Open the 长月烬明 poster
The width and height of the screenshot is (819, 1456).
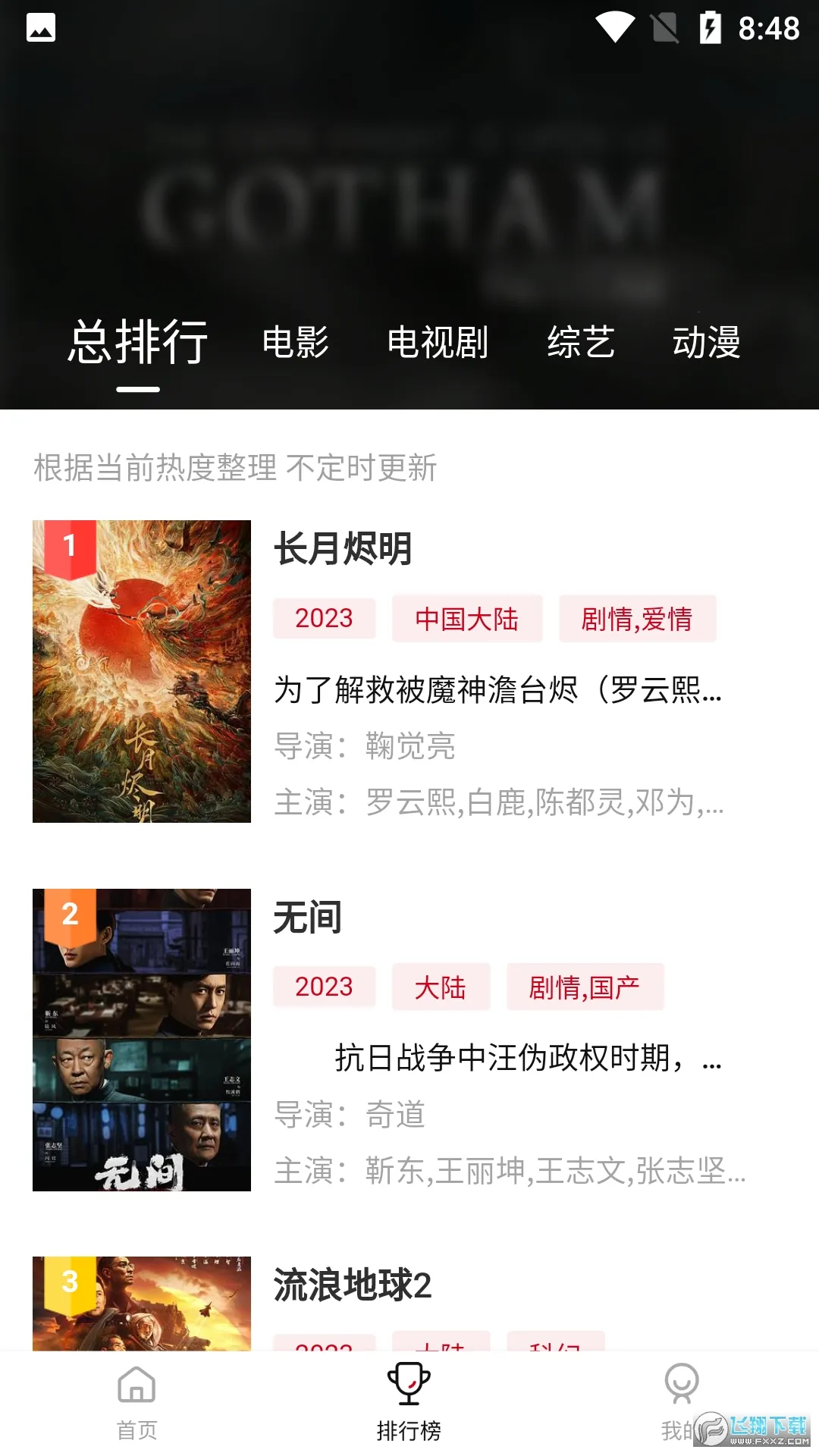[142, 671]
